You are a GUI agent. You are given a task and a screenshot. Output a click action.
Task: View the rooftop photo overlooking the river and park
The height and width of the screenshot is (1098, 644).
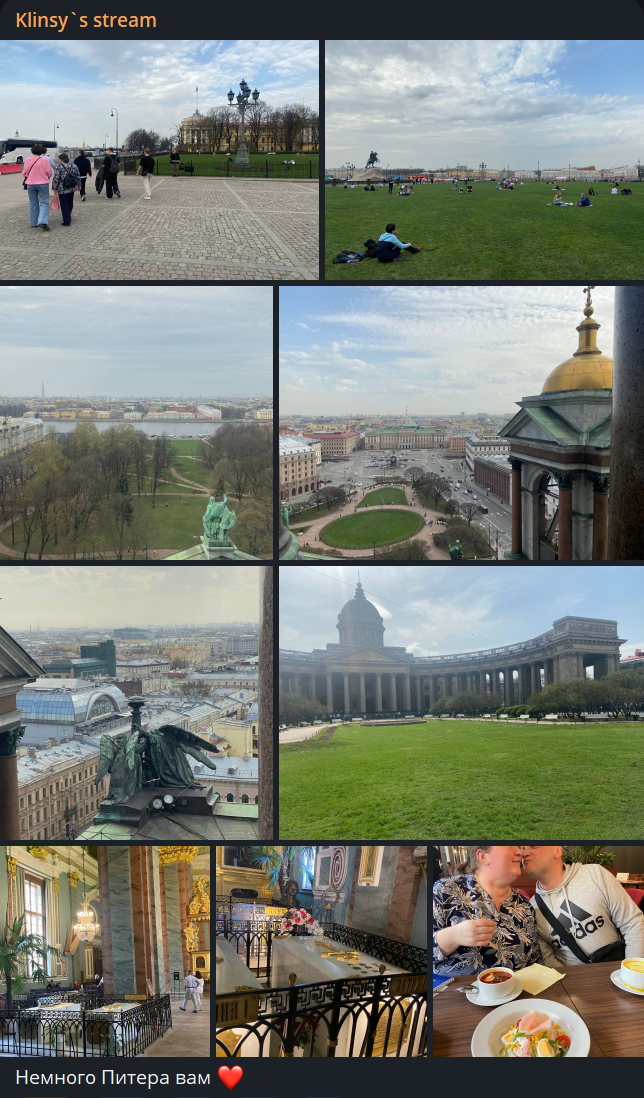[x=136, y=423]
